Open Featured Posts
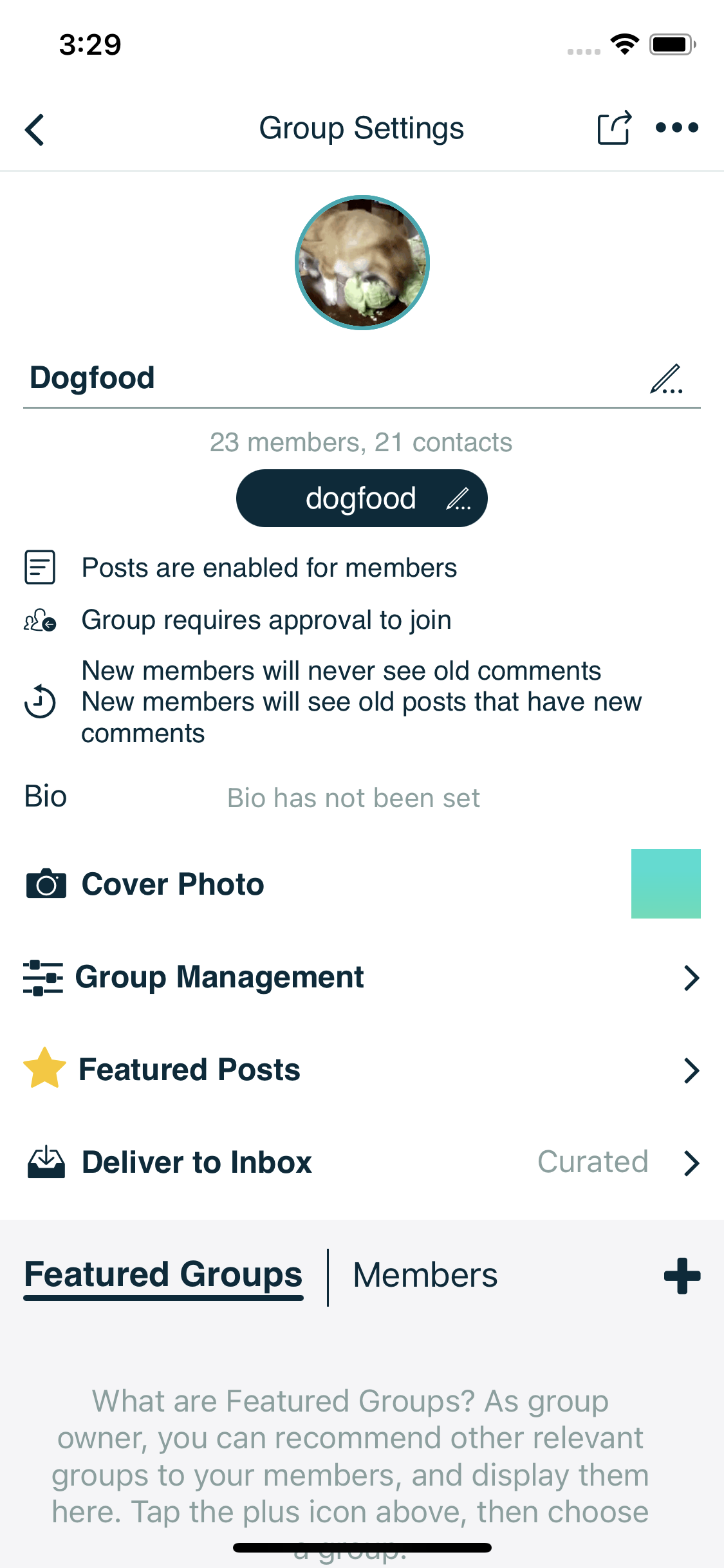This screenshot has width=724, height=1568. point(362,1070)
